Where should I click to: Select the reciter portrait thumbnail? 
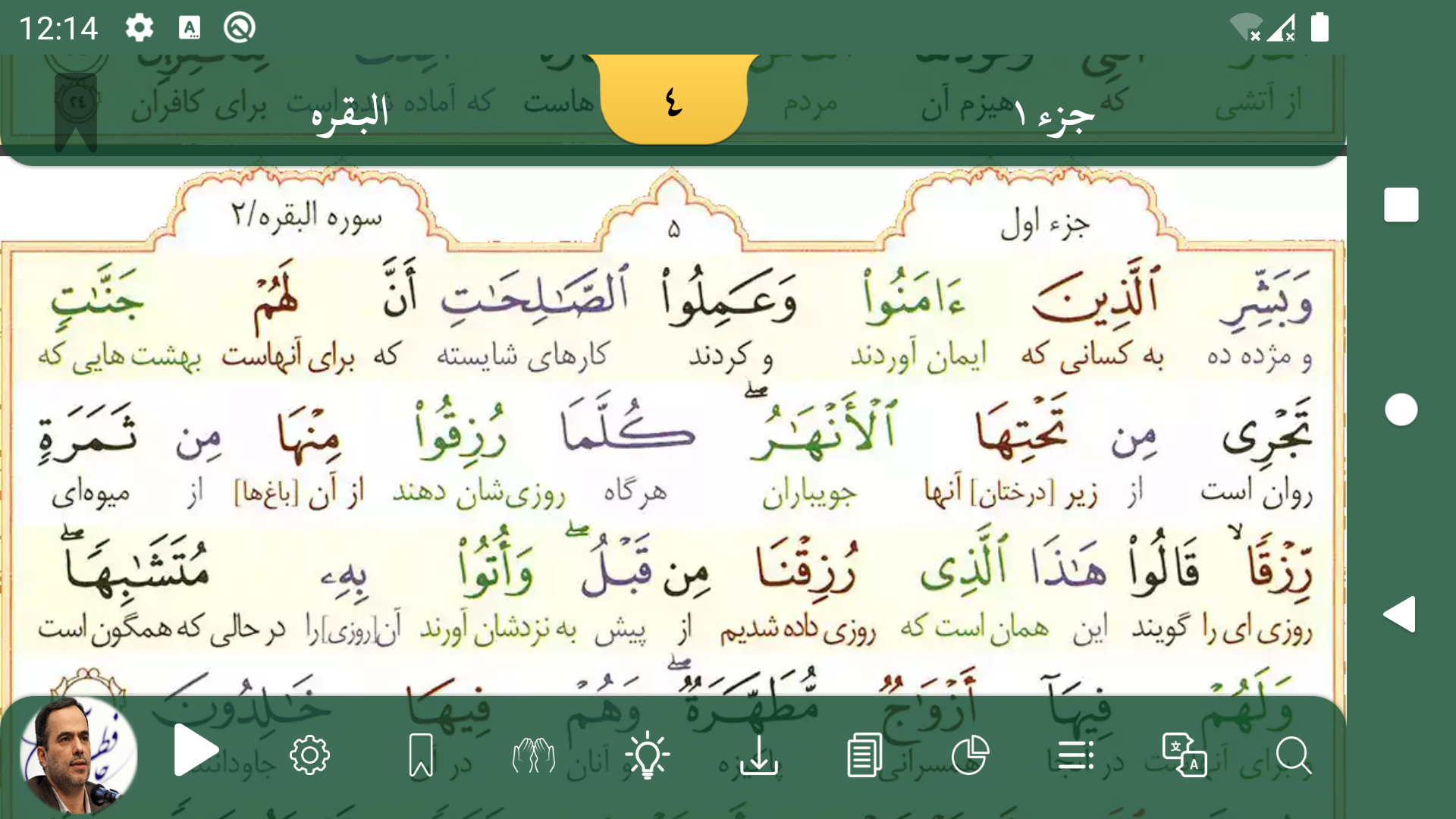click(x=78, y=755)
